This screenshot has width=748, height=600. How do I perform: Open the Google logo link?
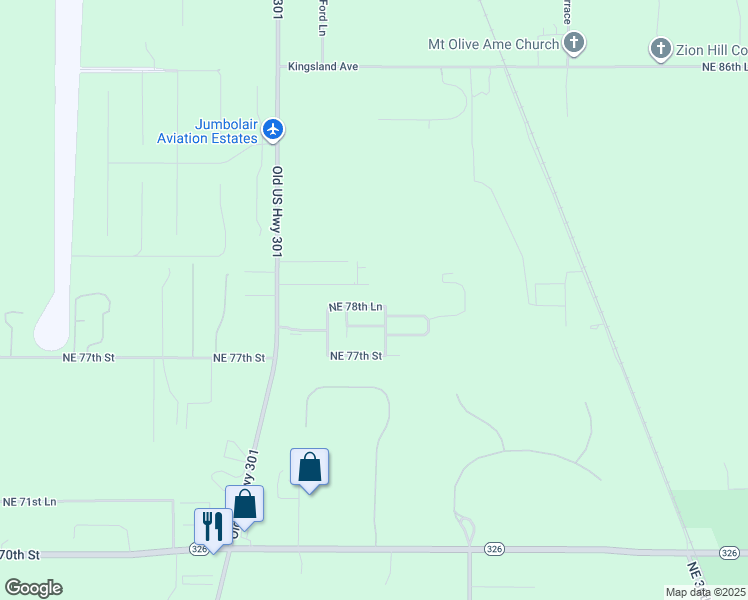[33, 588]
